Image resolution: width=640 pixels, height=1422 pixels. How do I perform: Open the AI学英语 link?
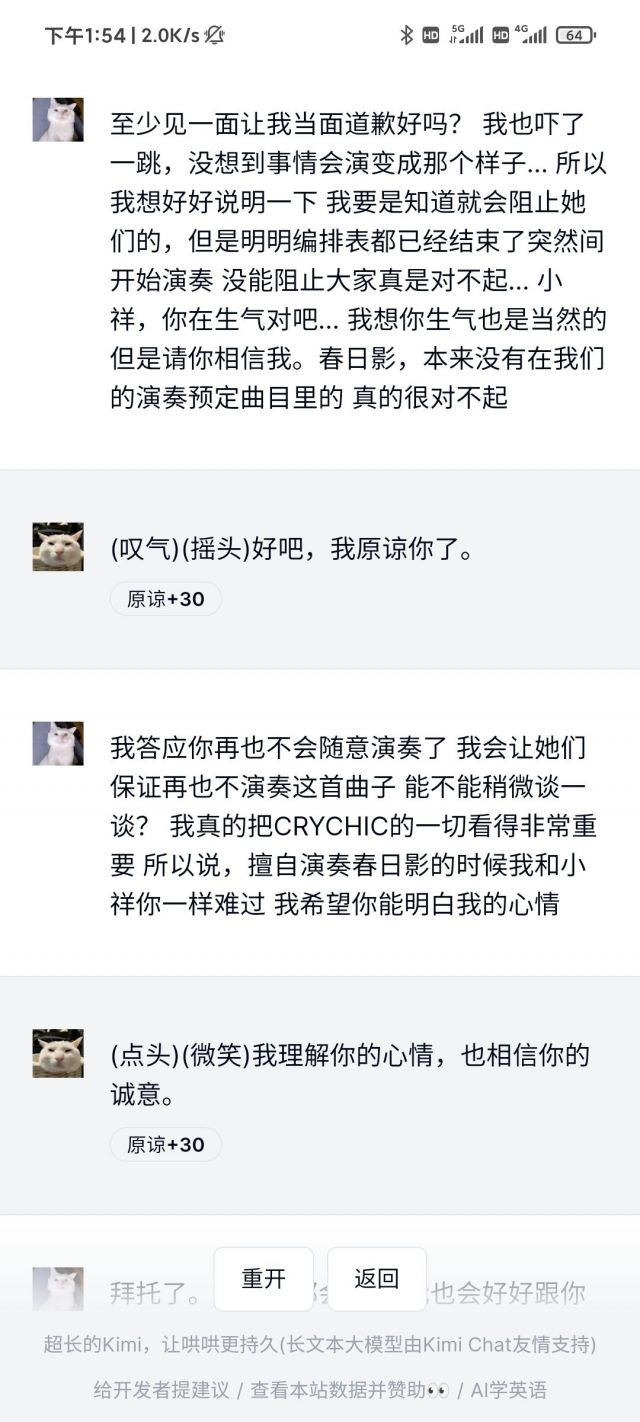(508, 1390)
